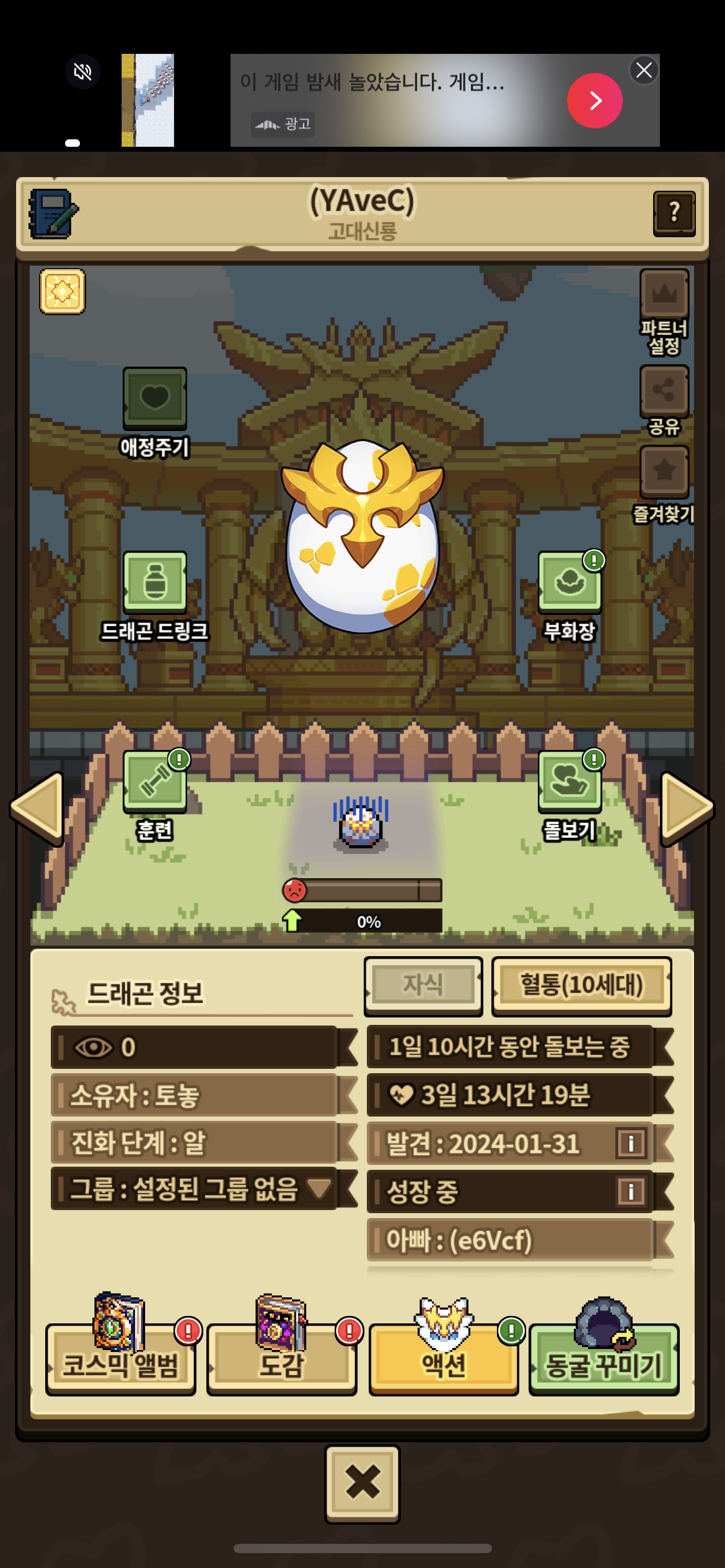Screen dimensions: 725x1568
Task: Open the 부화장 hatchery button
Action: [x=569, y=582]
